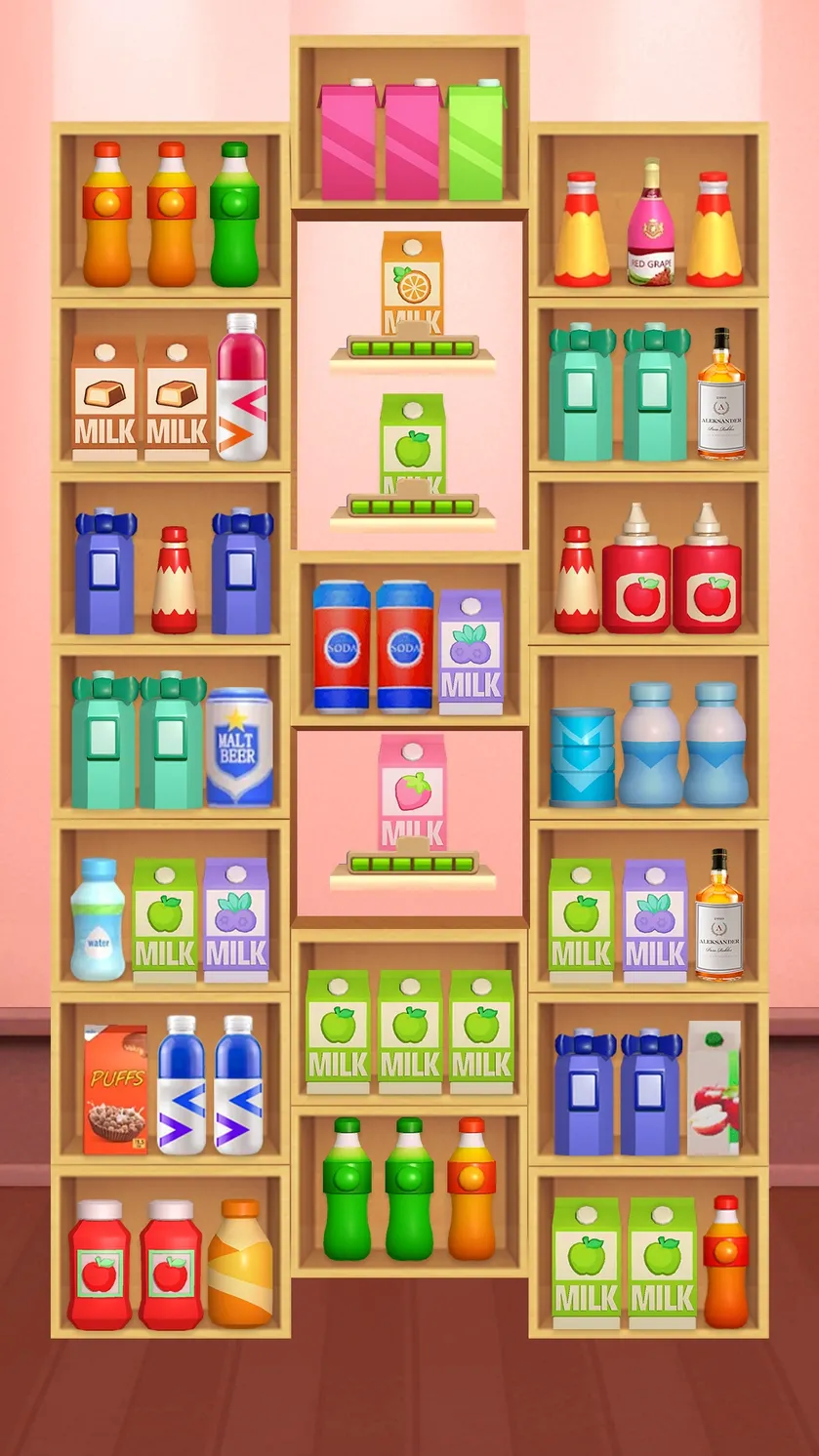This screenshot has height=1456, width=819.
Task: Select the Red Grape bottle
Action: (x=650, y=222)
